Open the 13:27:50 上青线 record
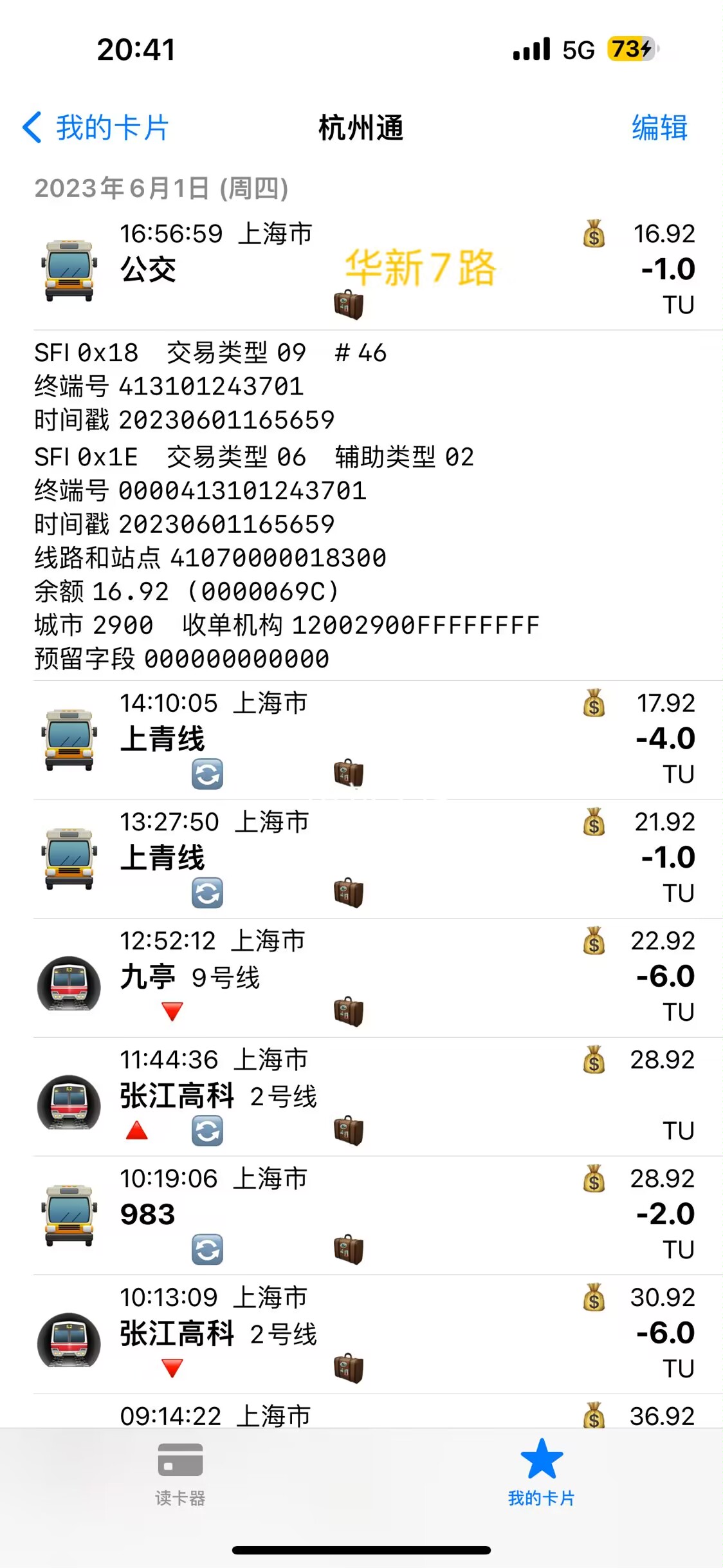 point(360,858)
